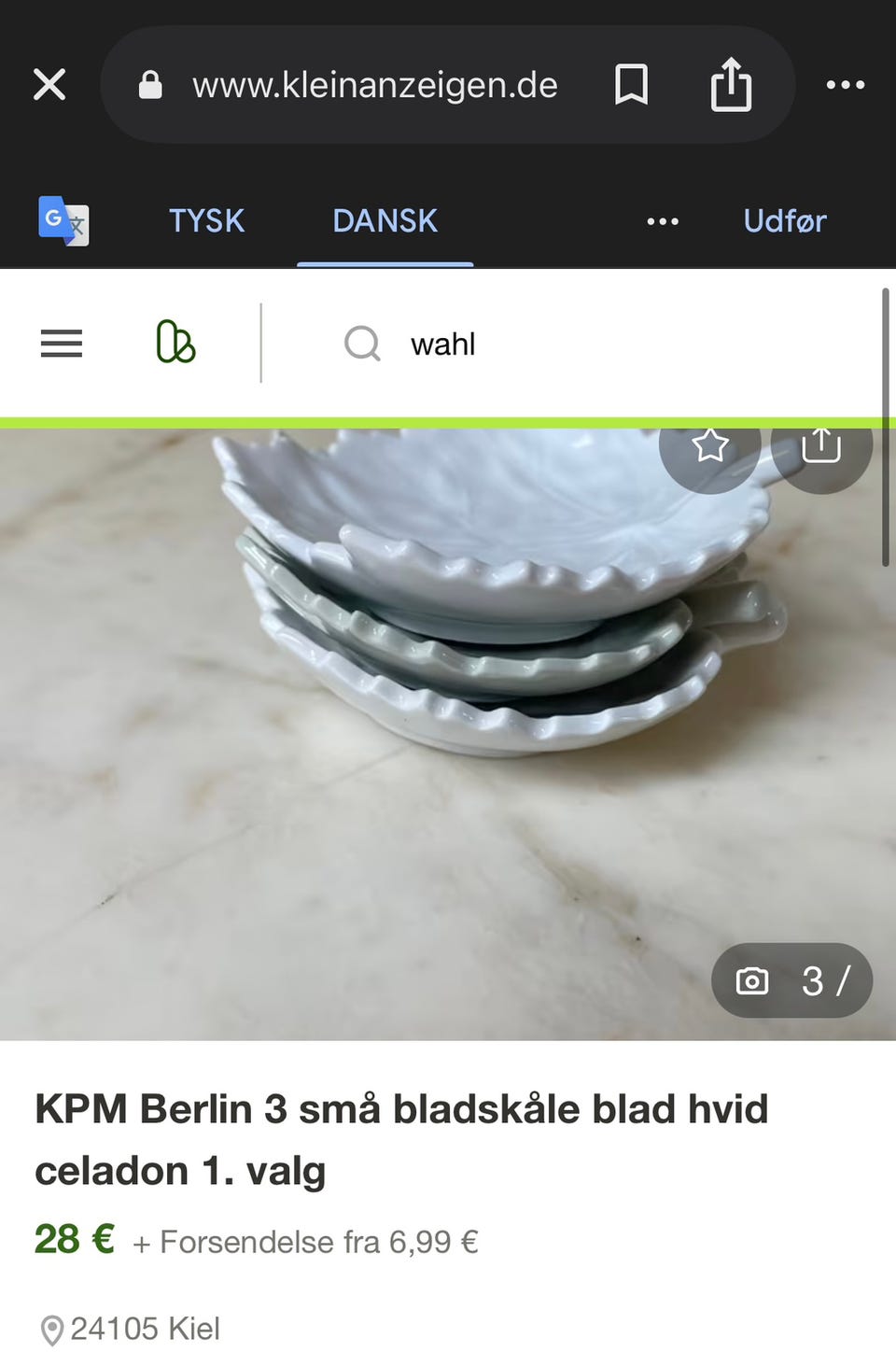Image resolution: width=896 pixels, height=1366 pixels.
Task: Open the photo gallery via camera icon
Action: [750, 980]
